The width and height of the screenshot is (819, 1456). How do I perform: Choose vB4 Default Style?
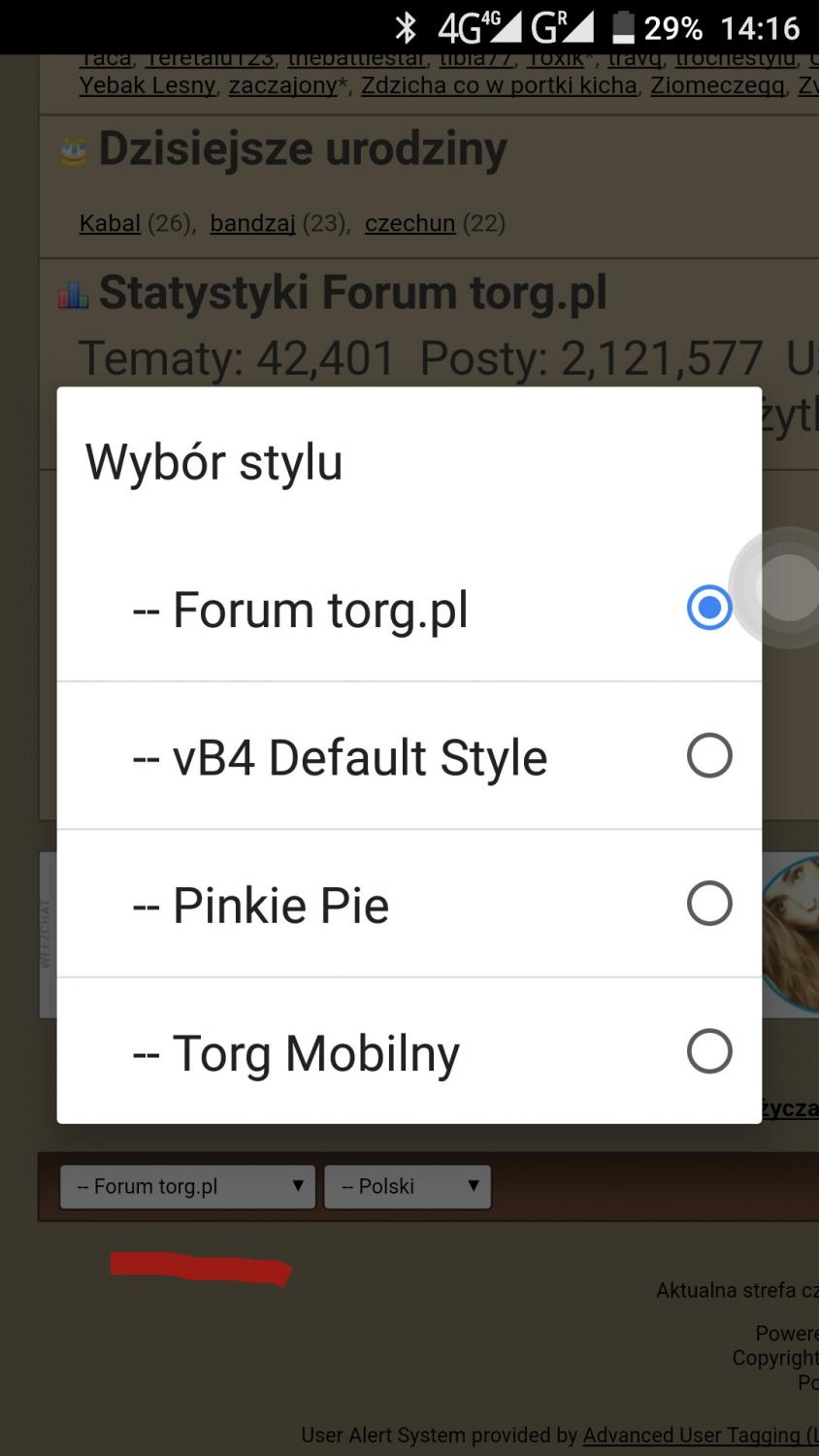[x=408, y=757]
